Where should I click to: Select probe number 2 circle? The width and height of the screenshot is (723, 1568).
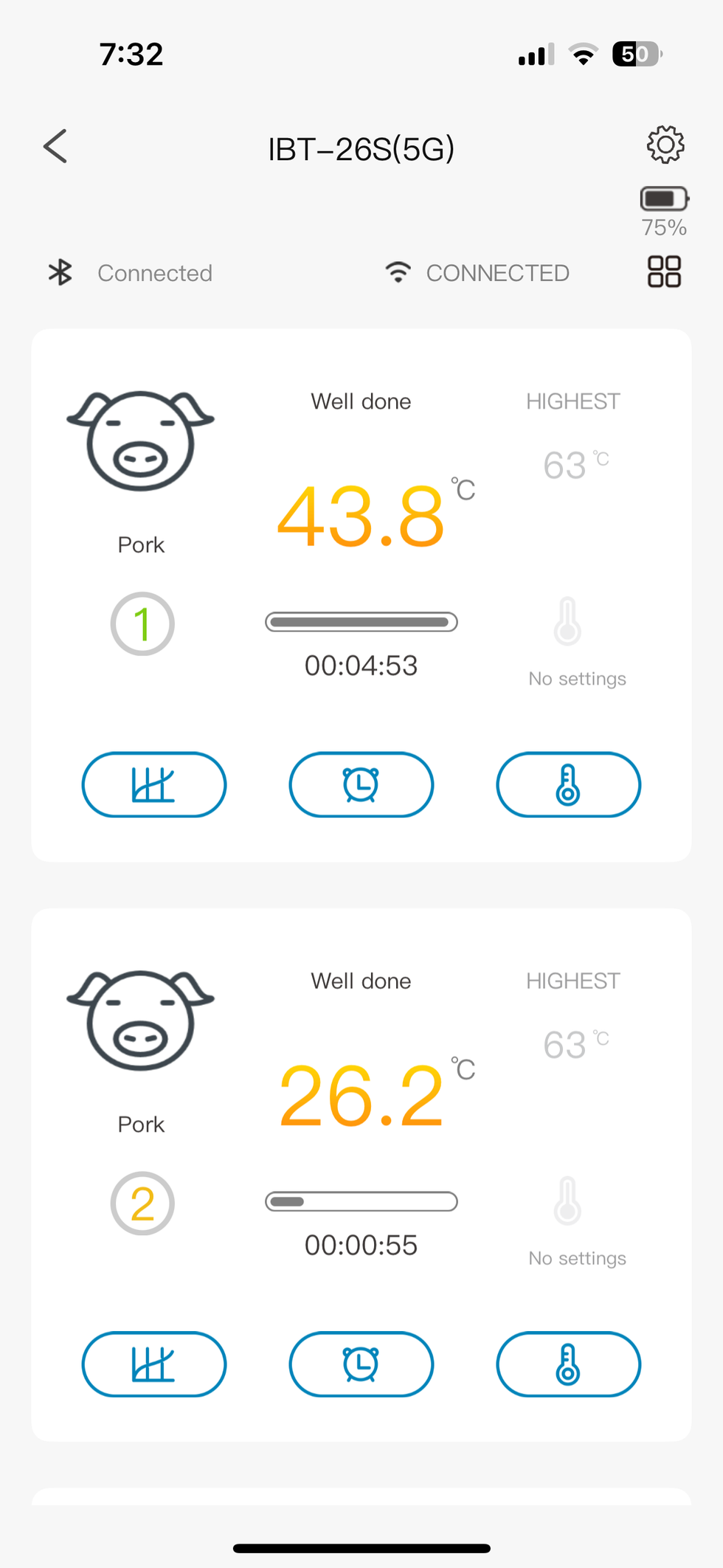coord(142,1203)
